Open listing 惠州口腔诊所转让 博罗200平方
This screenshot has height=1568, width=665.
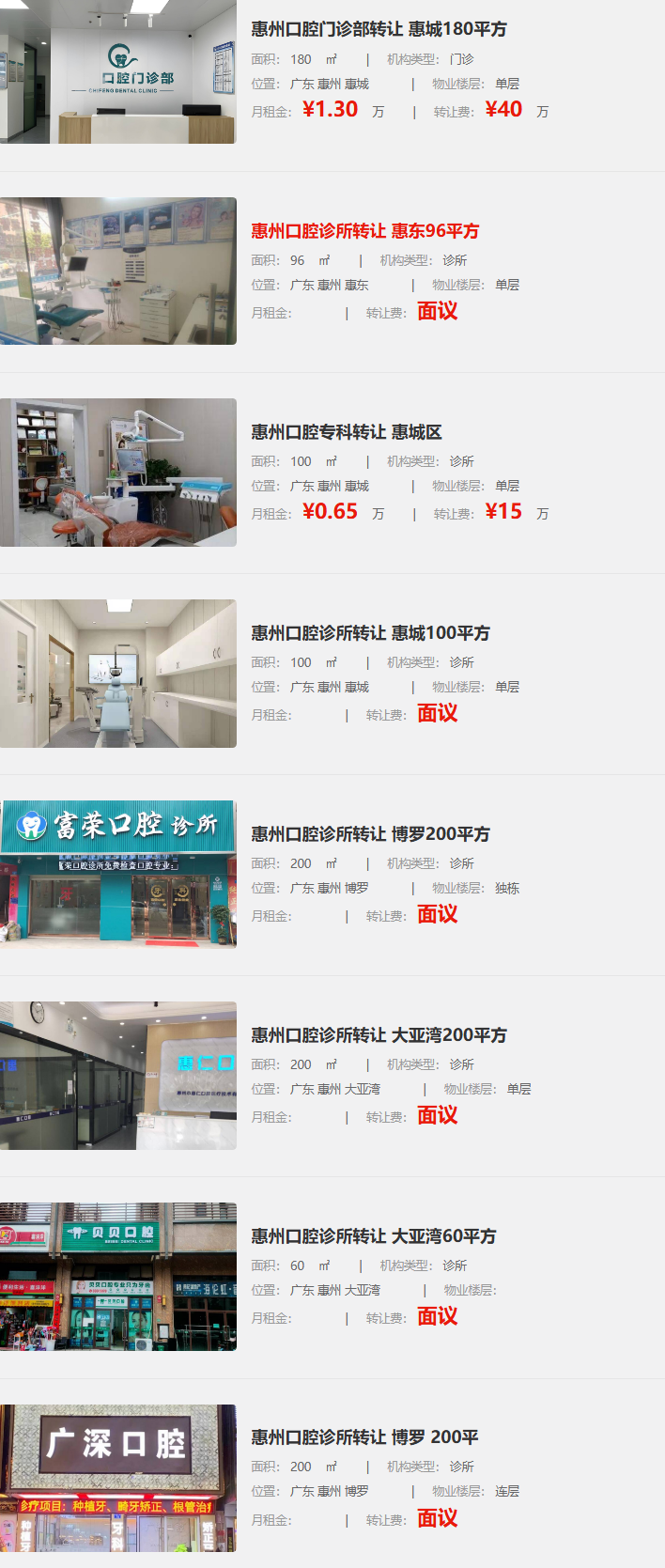coord(369,833)
